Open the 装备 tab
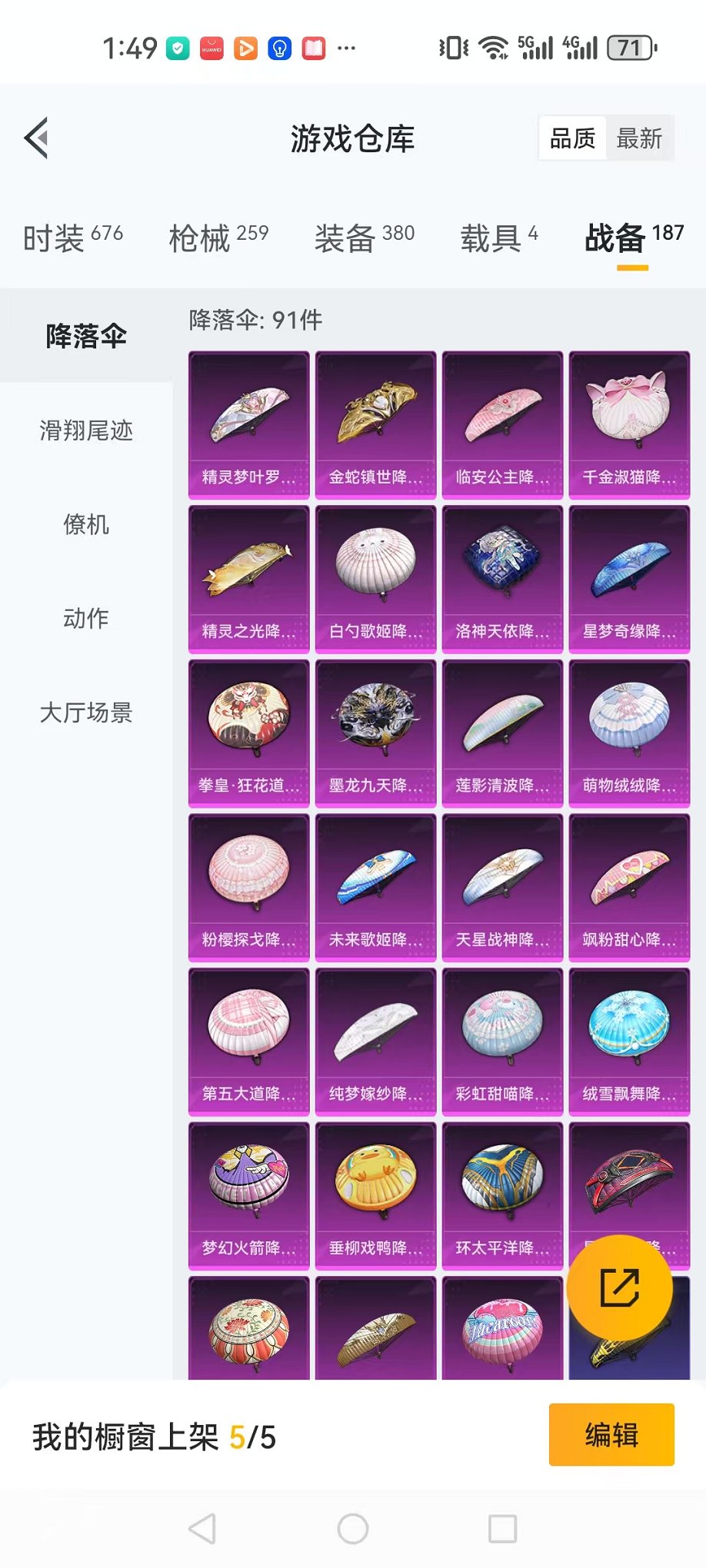706x1568 pixels. (364, 238)
